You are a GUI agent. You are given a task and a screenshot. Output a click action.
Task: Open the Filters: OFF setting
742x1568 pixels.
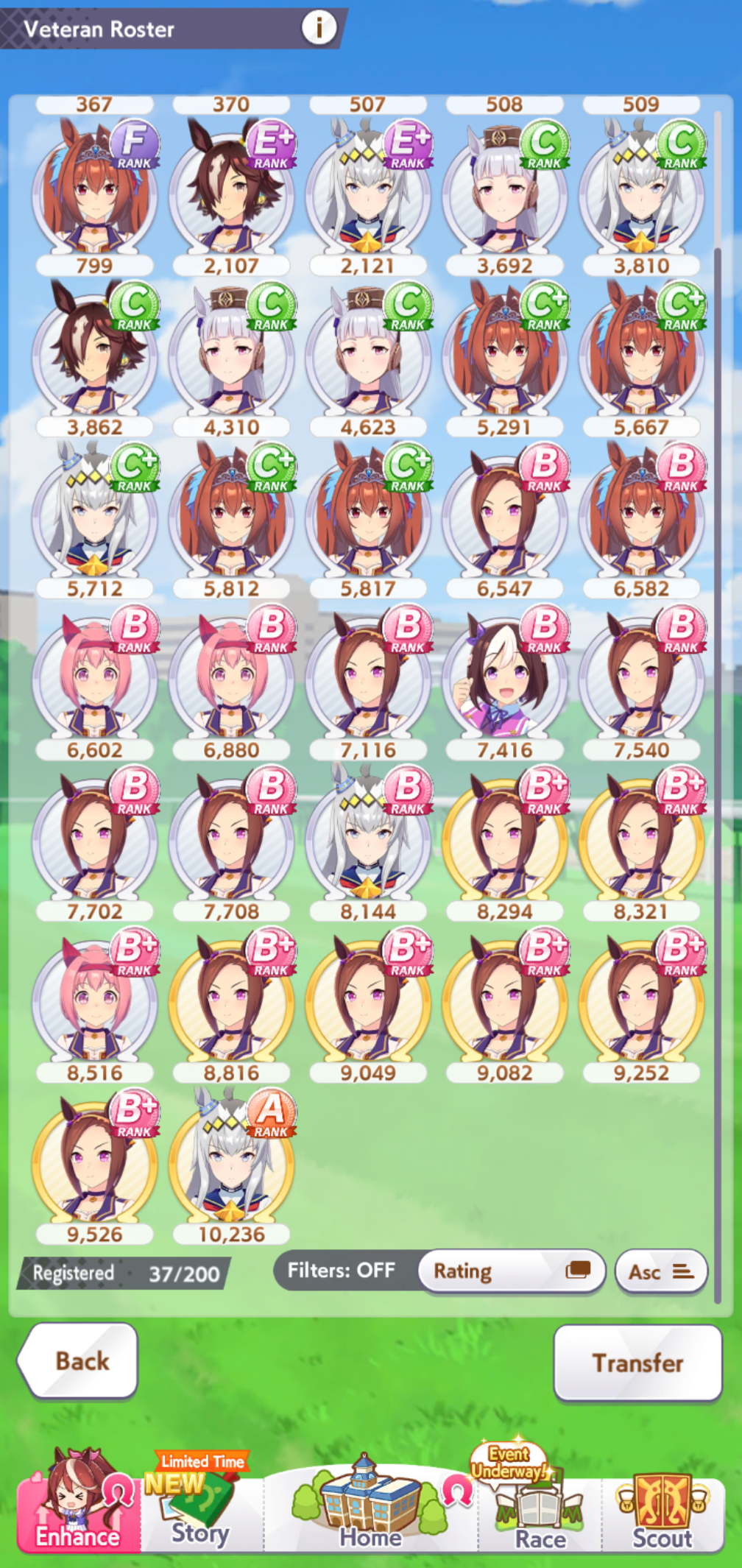coord(342,1271)
